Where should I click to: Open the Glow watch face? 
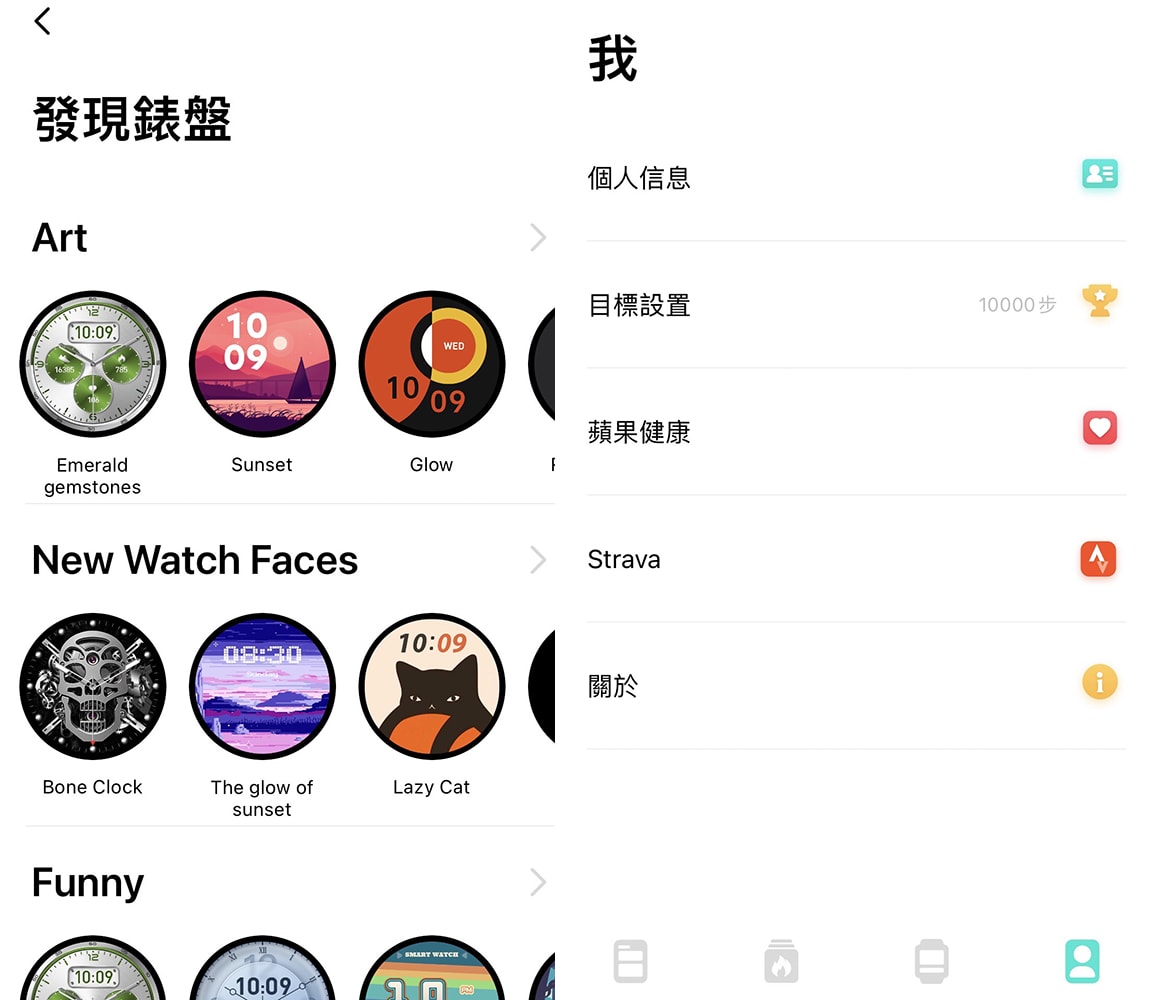431,365
